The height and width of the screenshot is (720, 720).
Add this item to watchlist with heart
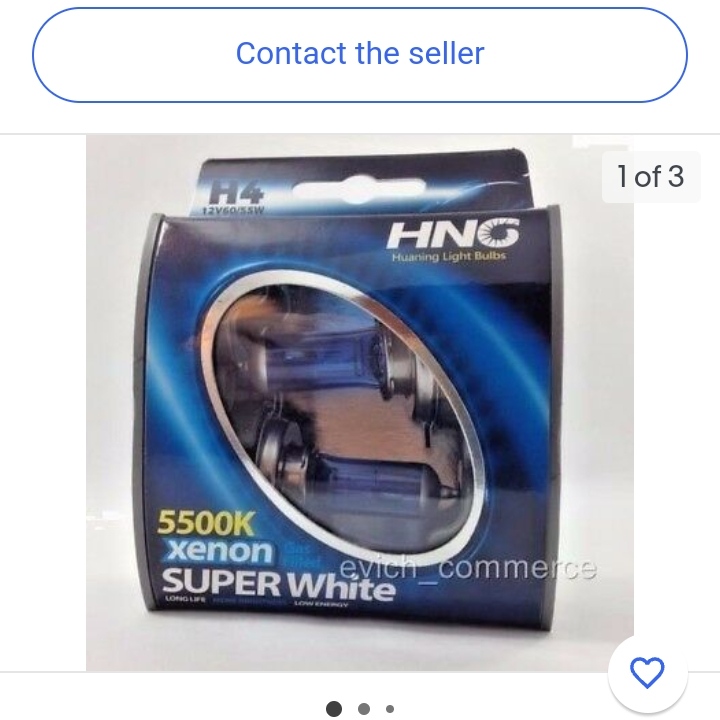[x=647, y=673]
